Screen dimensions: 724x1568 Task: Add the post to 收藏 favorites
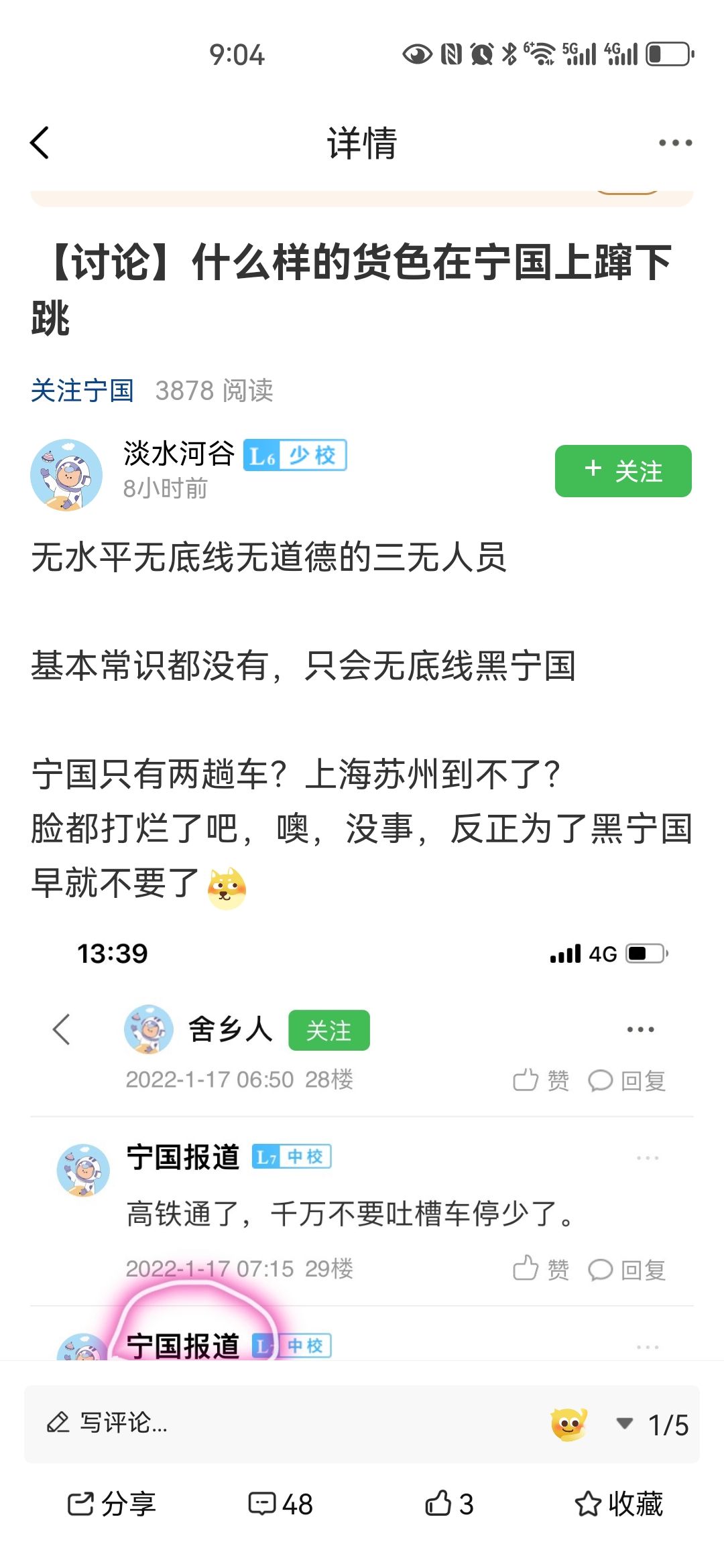(619, 1504)
